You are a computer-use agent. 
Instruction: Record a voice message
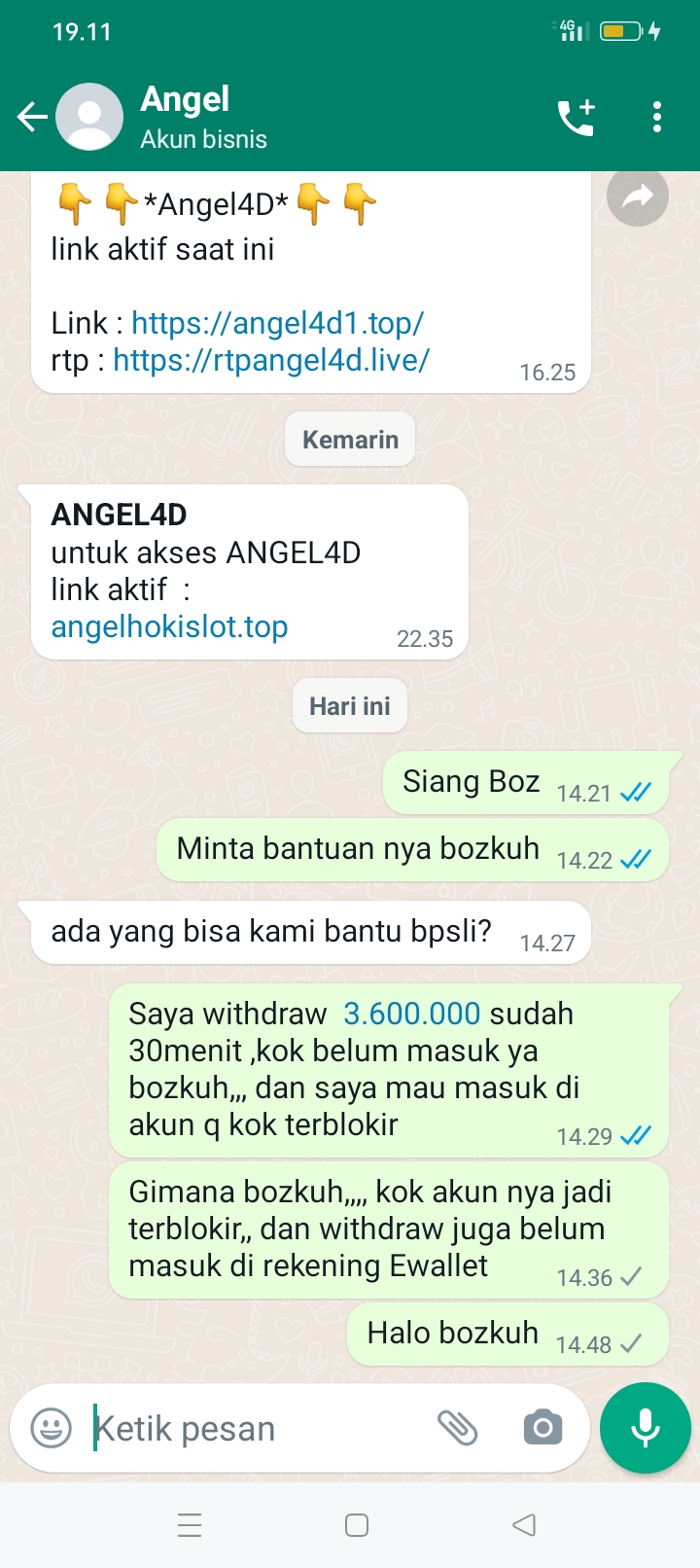point(646,1428)
